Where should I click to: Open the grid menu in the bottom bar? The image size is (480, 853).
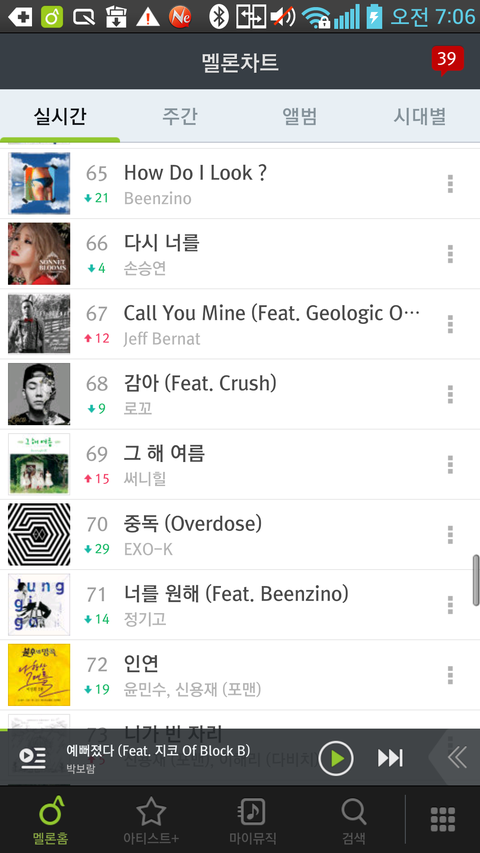coord(442,819)
